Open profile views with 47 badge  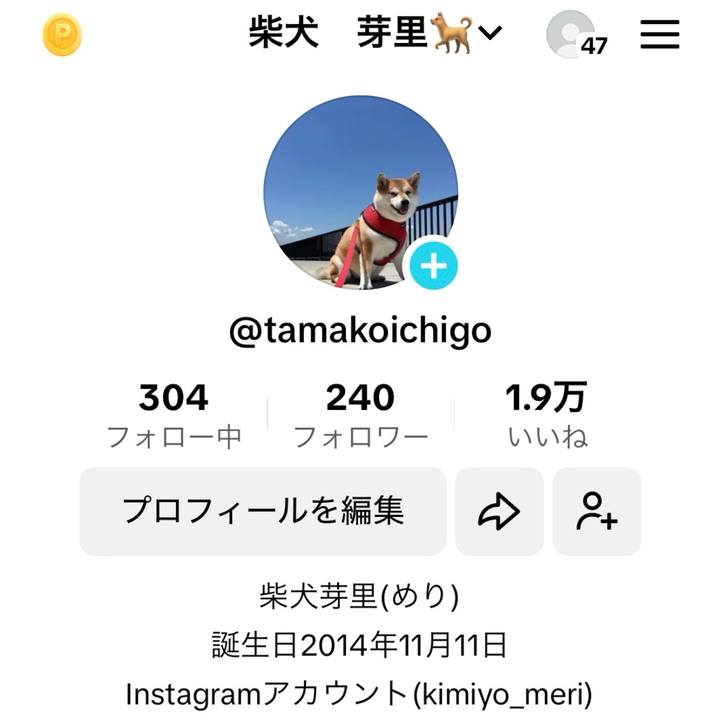click(576, 35)
